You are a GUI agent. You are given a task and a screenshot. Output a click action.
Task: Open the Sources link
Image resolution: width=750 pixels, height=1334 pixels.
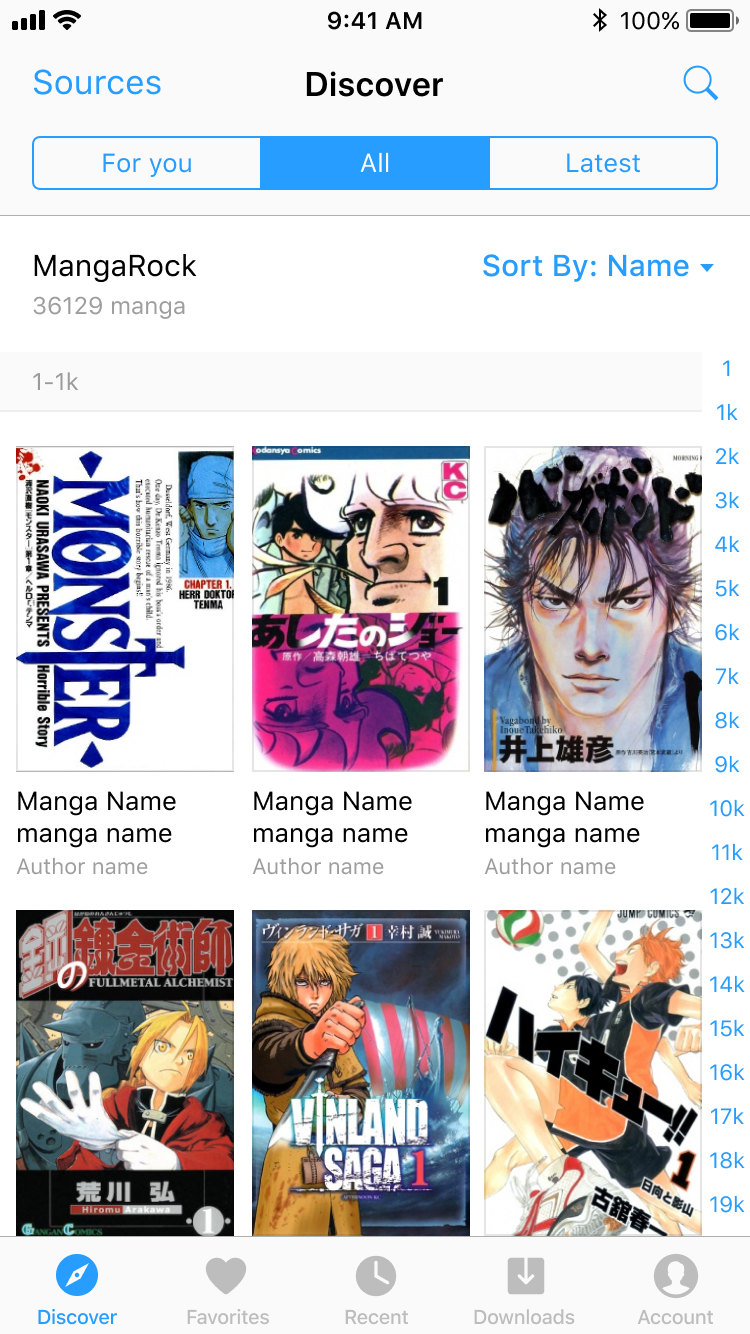tap(97, 84)
